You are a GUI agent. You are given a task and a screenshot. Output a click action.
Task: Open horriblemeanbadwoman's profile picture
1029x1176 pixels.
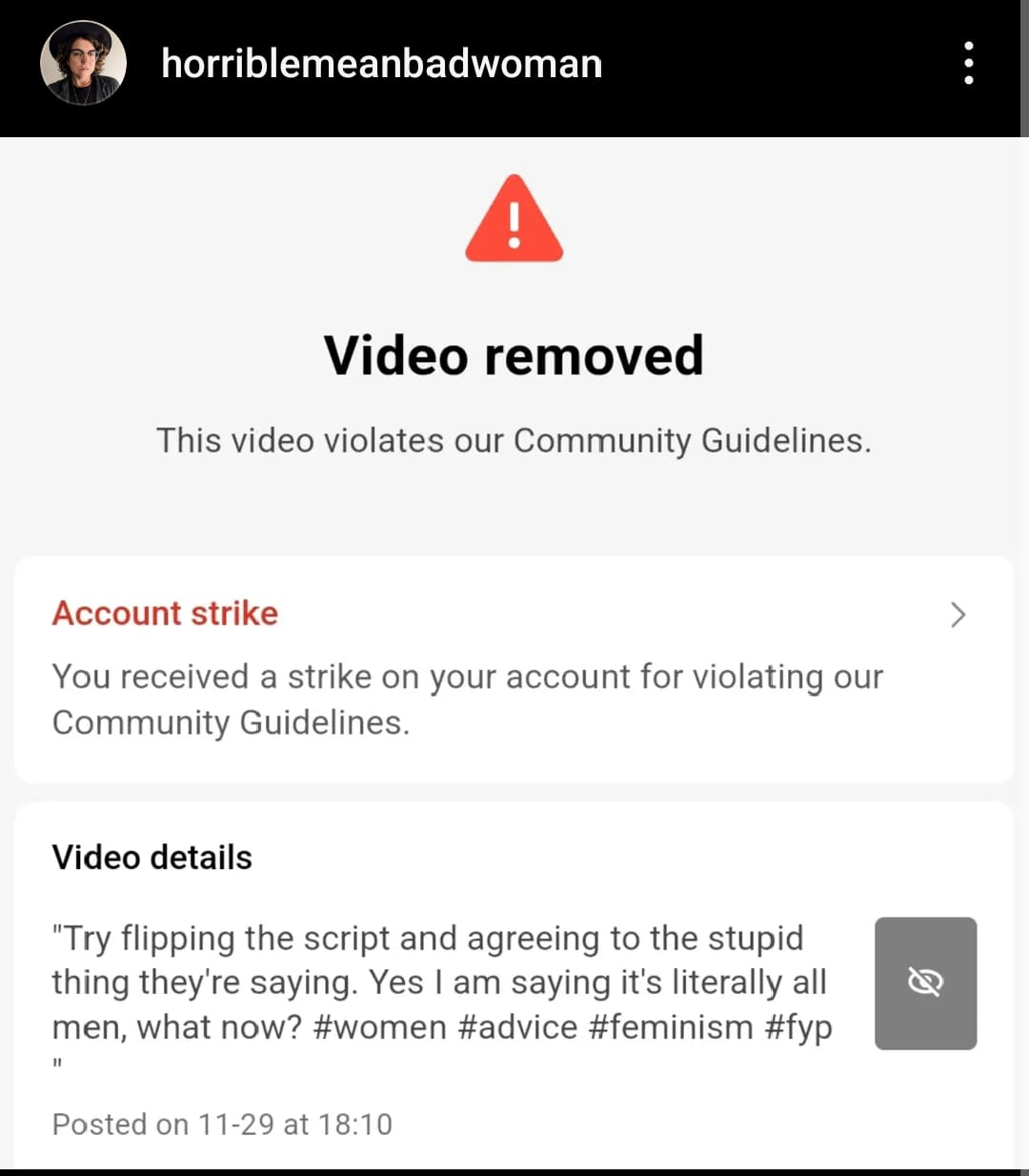tap(83, 63)
